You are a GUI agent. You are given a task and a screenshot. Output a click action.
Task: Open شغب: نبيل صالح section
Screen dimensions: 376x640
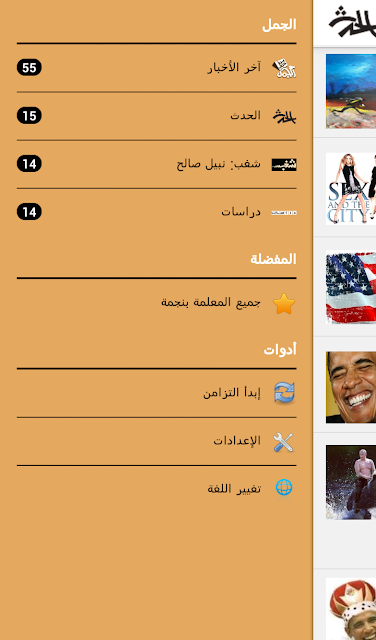pyautogui.click(x=156, y=164)
